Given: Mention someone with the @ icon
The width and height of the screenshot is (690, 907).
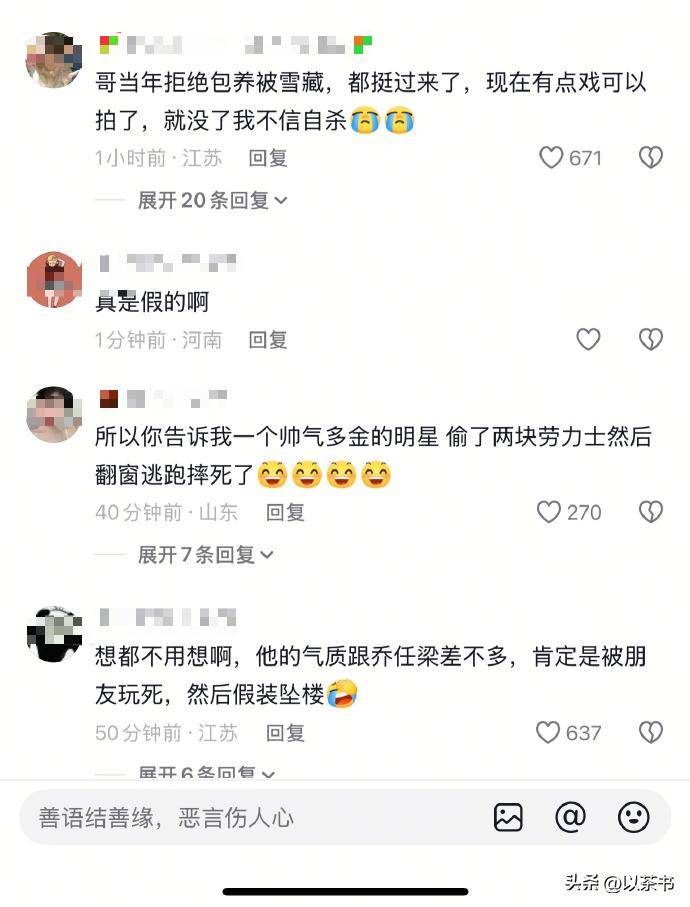Looking at the screenshot, I should point(570,817).
